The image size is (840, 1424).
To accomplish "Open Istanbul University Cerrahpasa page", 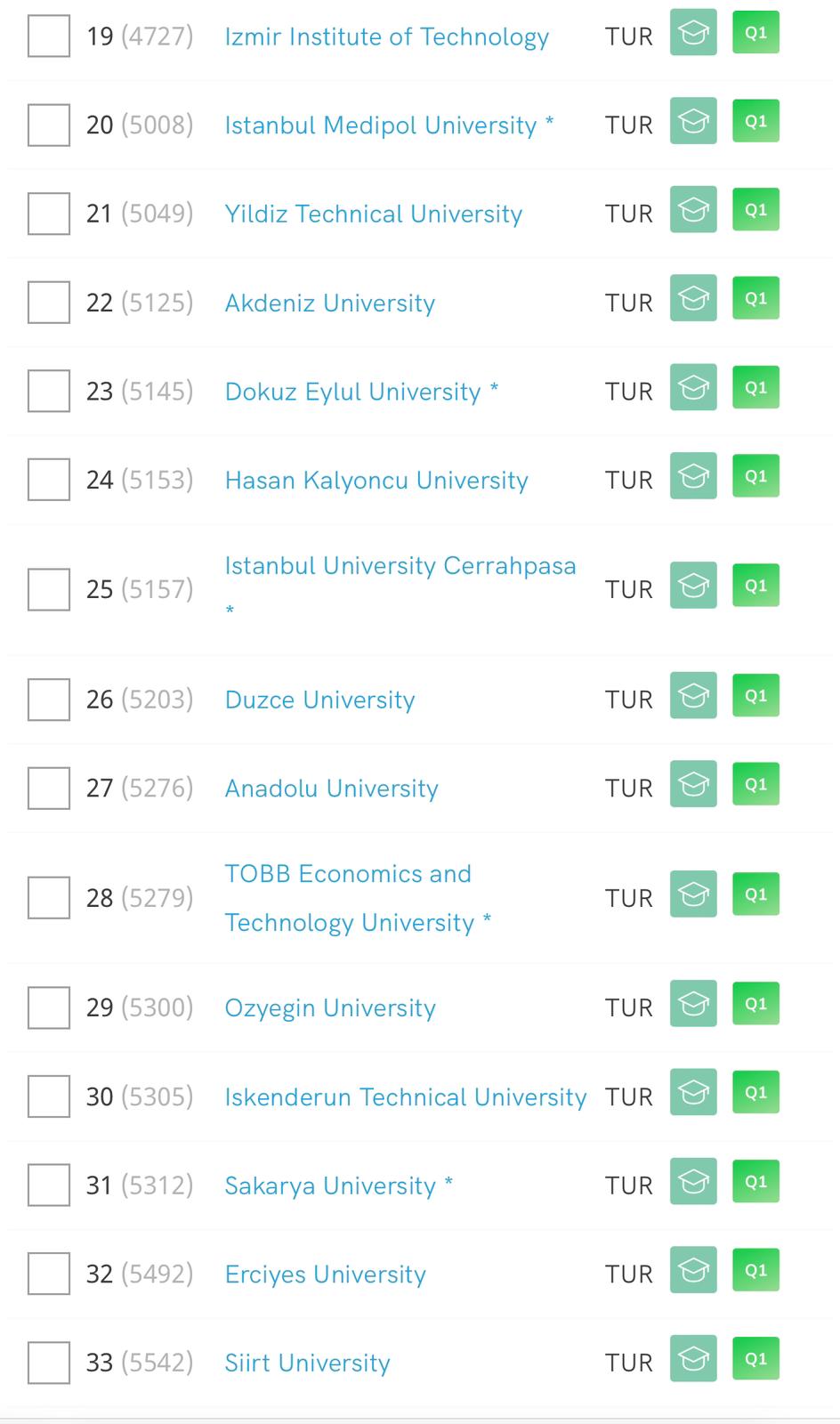I will coord(400,566).
